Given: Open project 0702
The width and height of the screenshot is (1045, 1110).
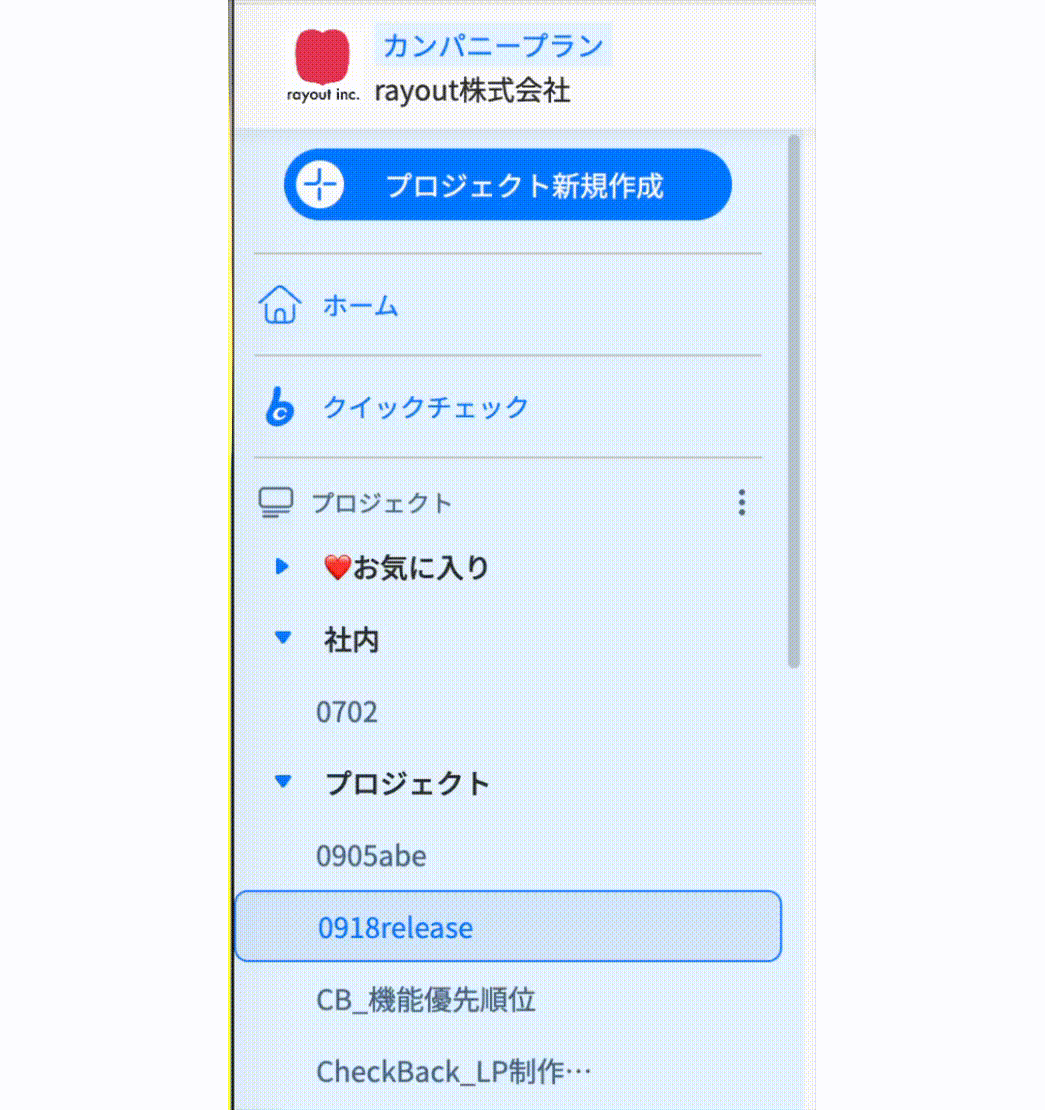Looking at the screenshot, I should 347,713.
